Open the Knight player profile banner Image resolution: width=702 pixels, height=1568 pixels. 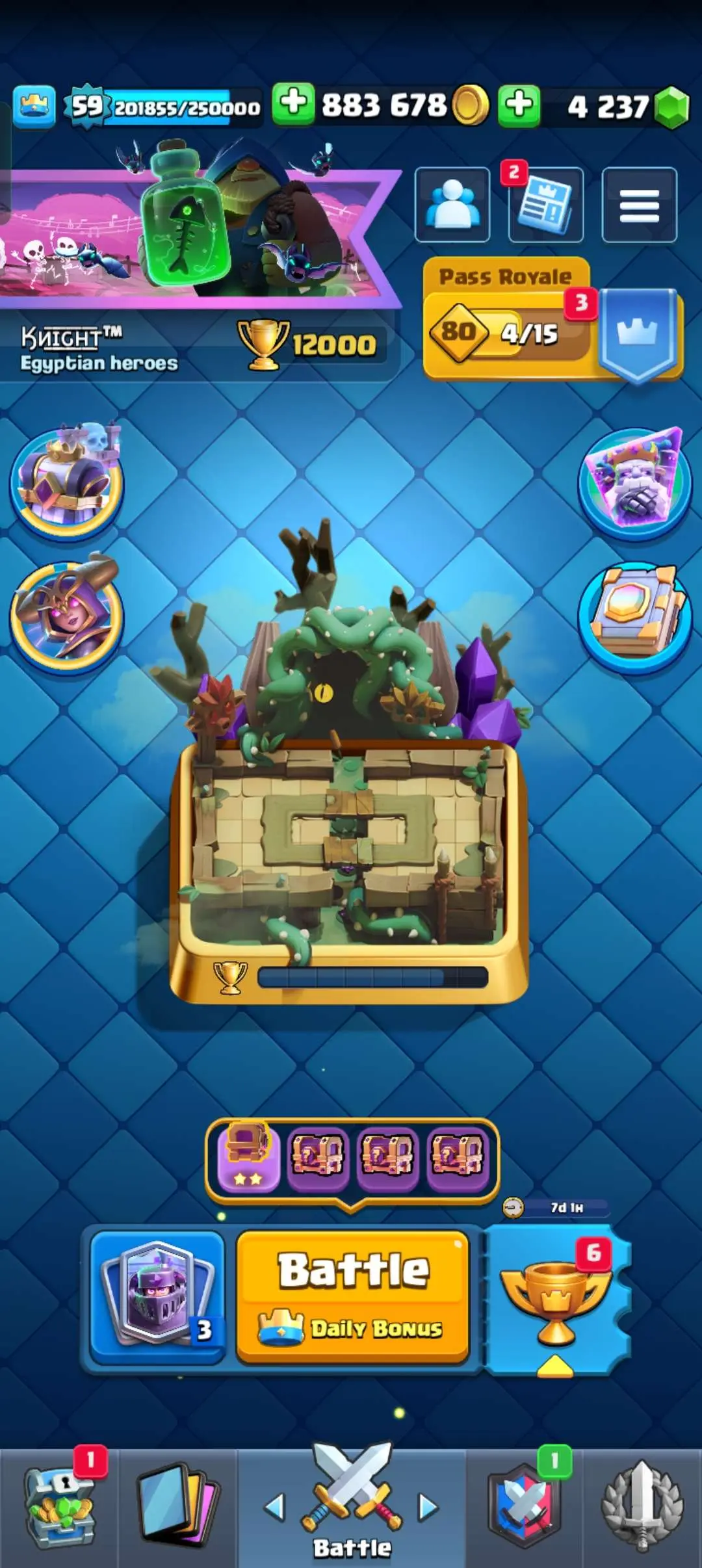[x=97, y=350]
